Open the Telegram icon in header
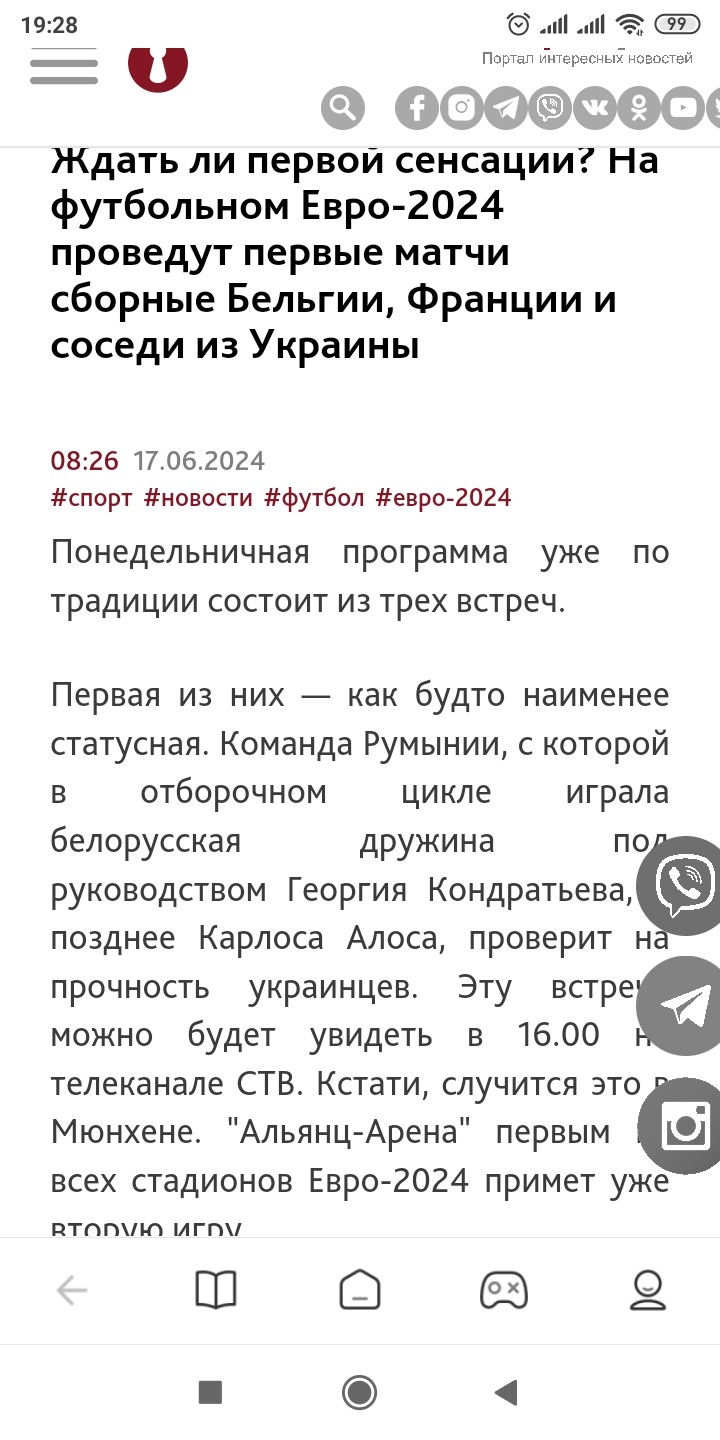The height and width of the screenshot is (1440, 720). point(506,108)
